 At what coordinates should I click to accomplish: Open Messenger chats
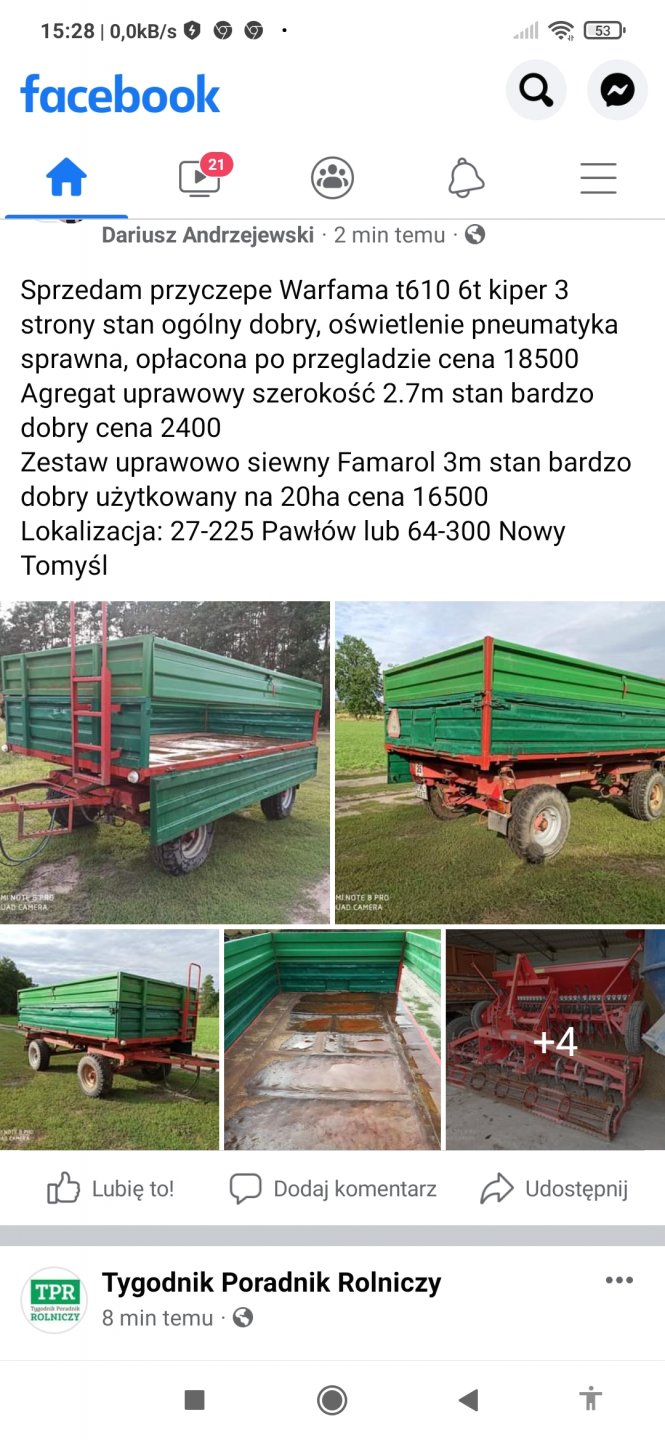(617, 91)
